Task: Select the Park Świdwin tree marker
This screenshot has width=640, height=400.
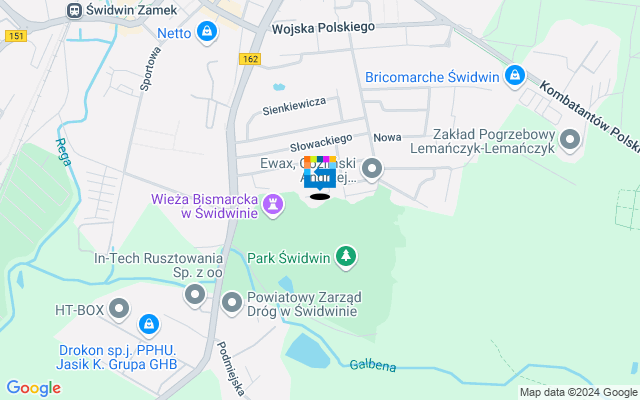Action: [345, 256]
